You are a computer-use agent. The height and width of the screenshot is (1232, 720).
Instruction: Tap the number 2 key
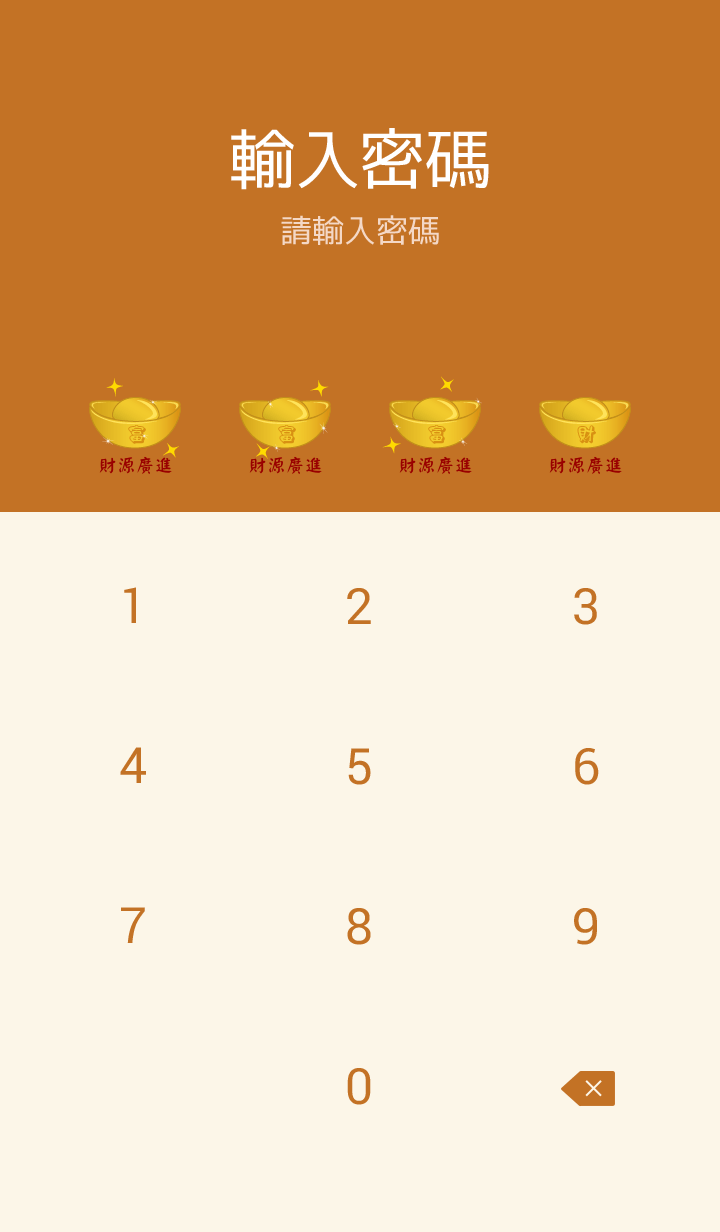(x=359, y=607)
